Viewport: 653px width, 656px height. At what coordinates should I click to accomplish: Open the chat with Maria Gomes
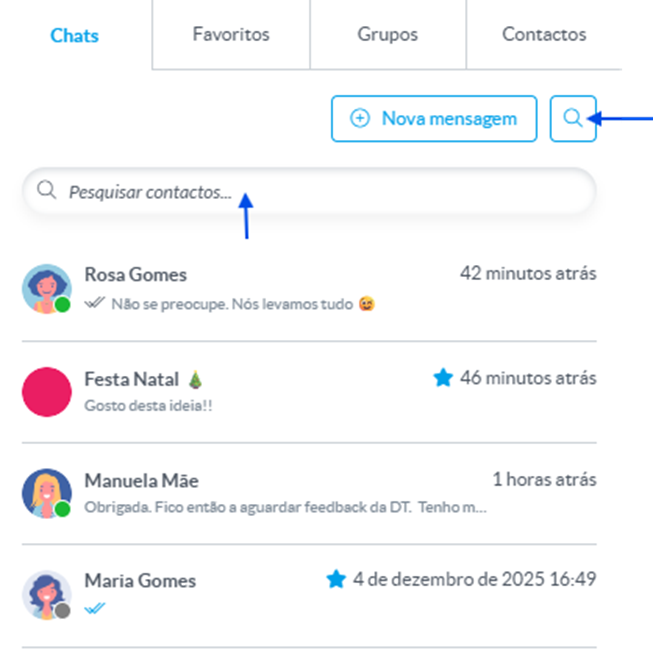tap(308, 593)
